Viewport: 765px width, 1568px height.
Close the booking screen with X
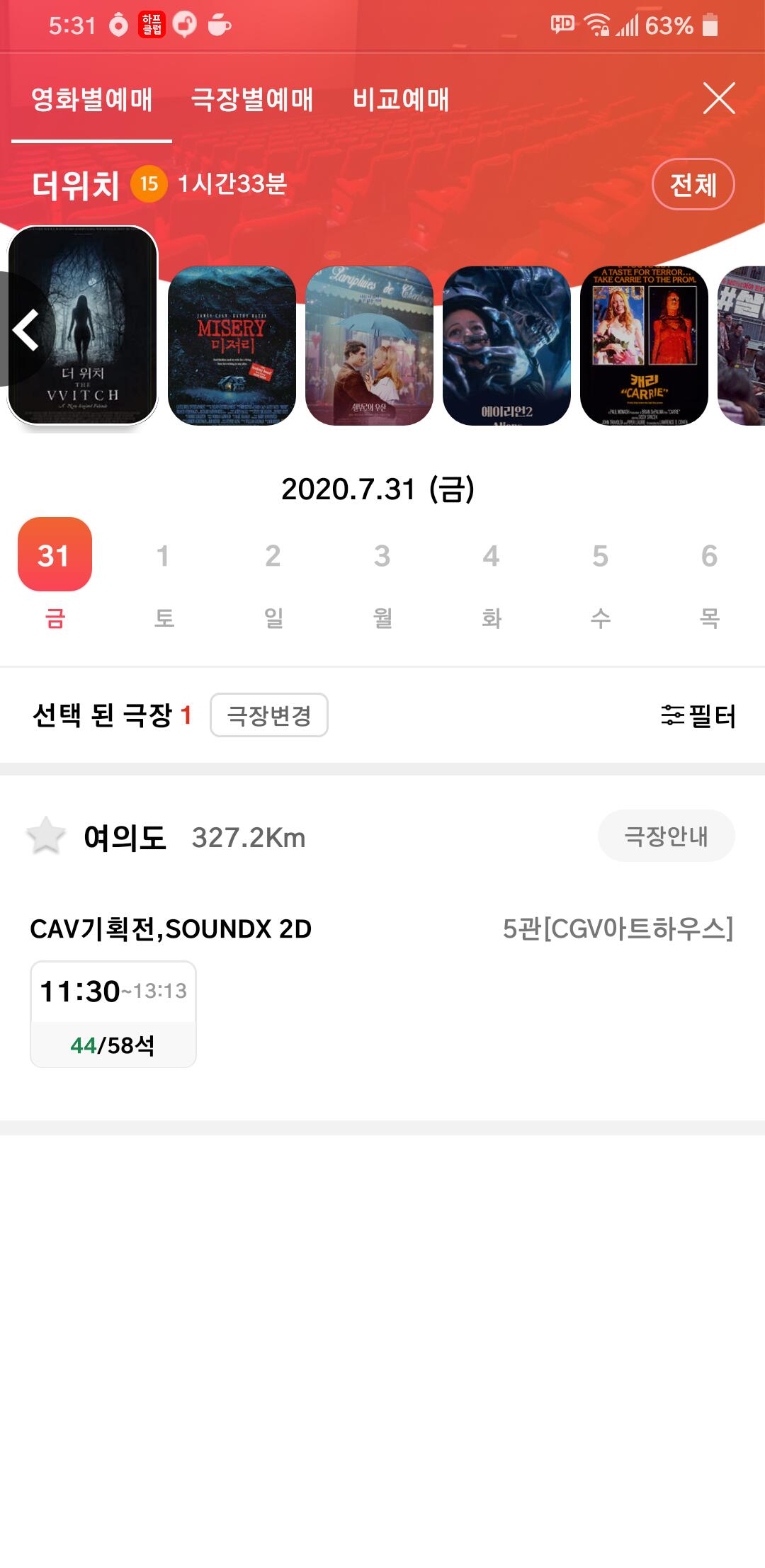(719, 98)
